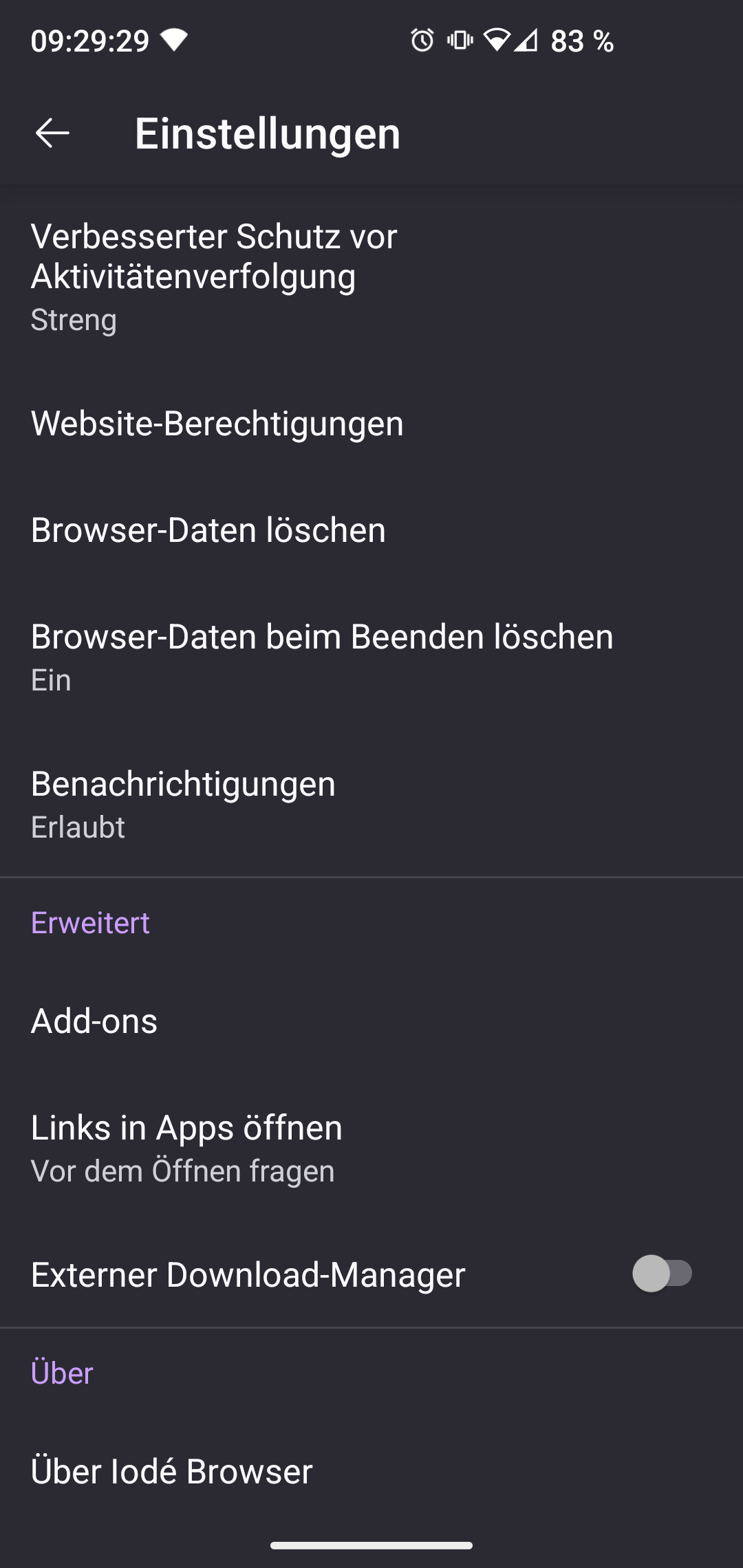This screenshot has height=1568, width=743.
Task: Select Browser-Daten löschen
Action: tap(371, 530)
